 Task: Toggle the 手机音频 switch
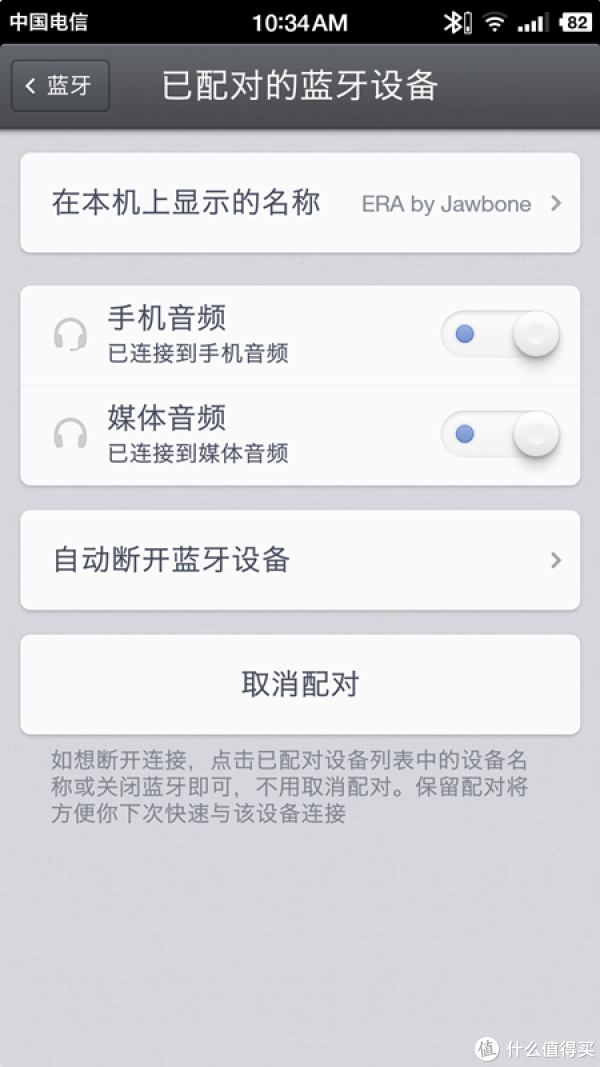(x=500, y=334)
